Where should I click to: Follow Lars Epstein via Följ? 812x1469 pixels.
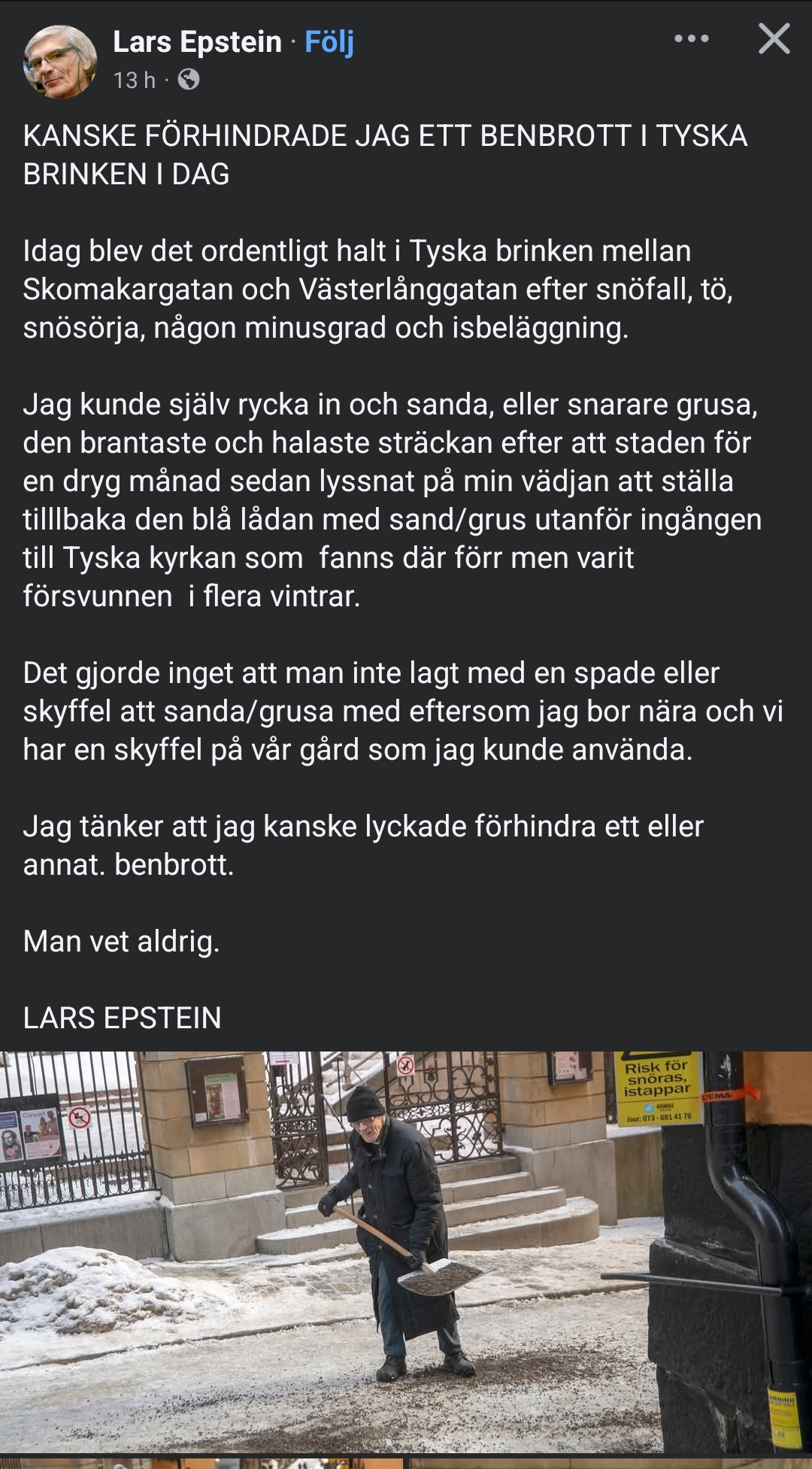[x=329, y=41]
